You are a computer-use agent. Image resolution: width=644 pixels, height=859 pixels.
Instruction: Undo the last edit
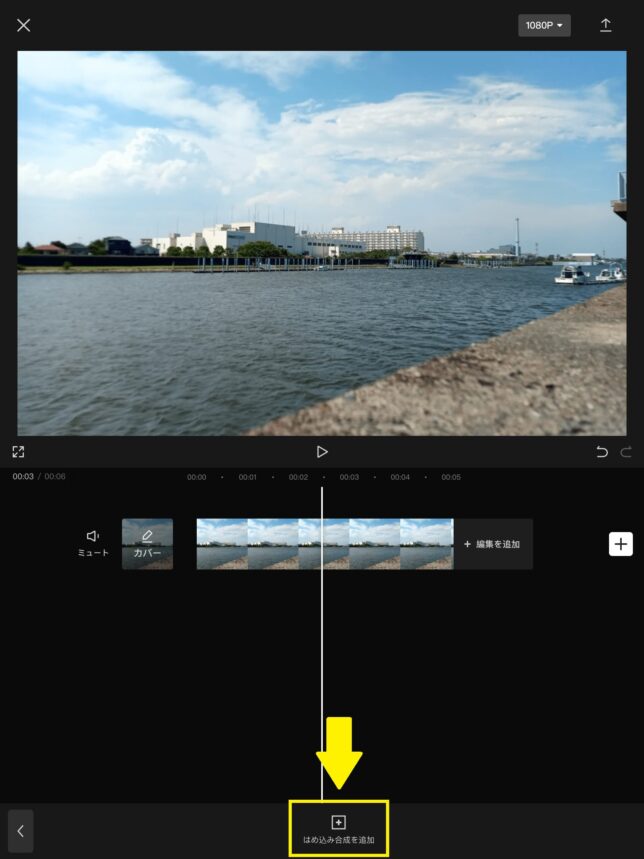[602, 452]
